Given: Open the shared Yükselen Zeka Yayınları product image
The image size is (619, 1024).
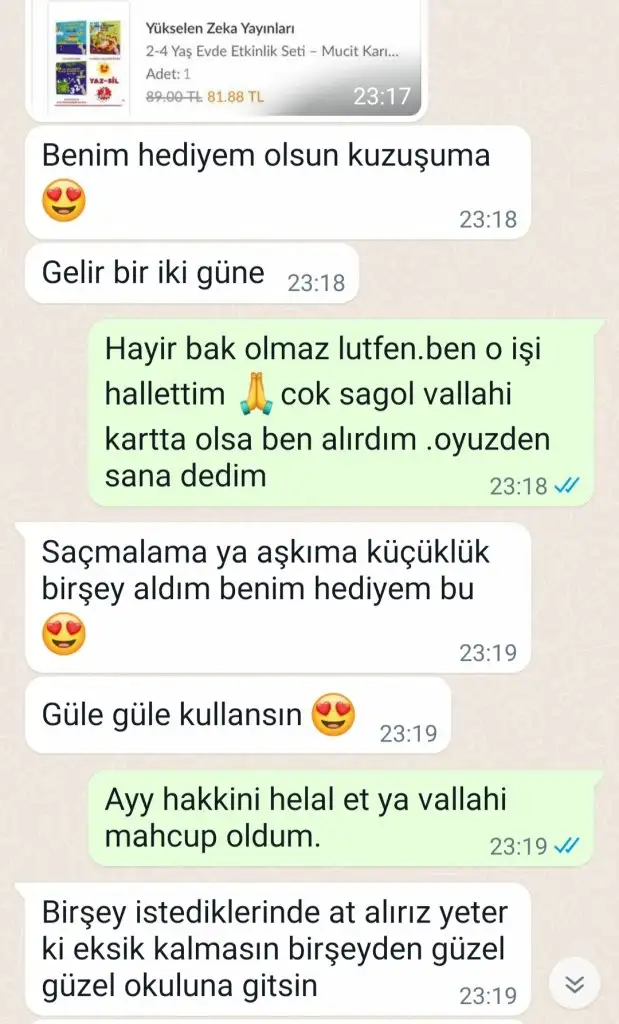Looking at the screenshot, I should click(88, 58).
